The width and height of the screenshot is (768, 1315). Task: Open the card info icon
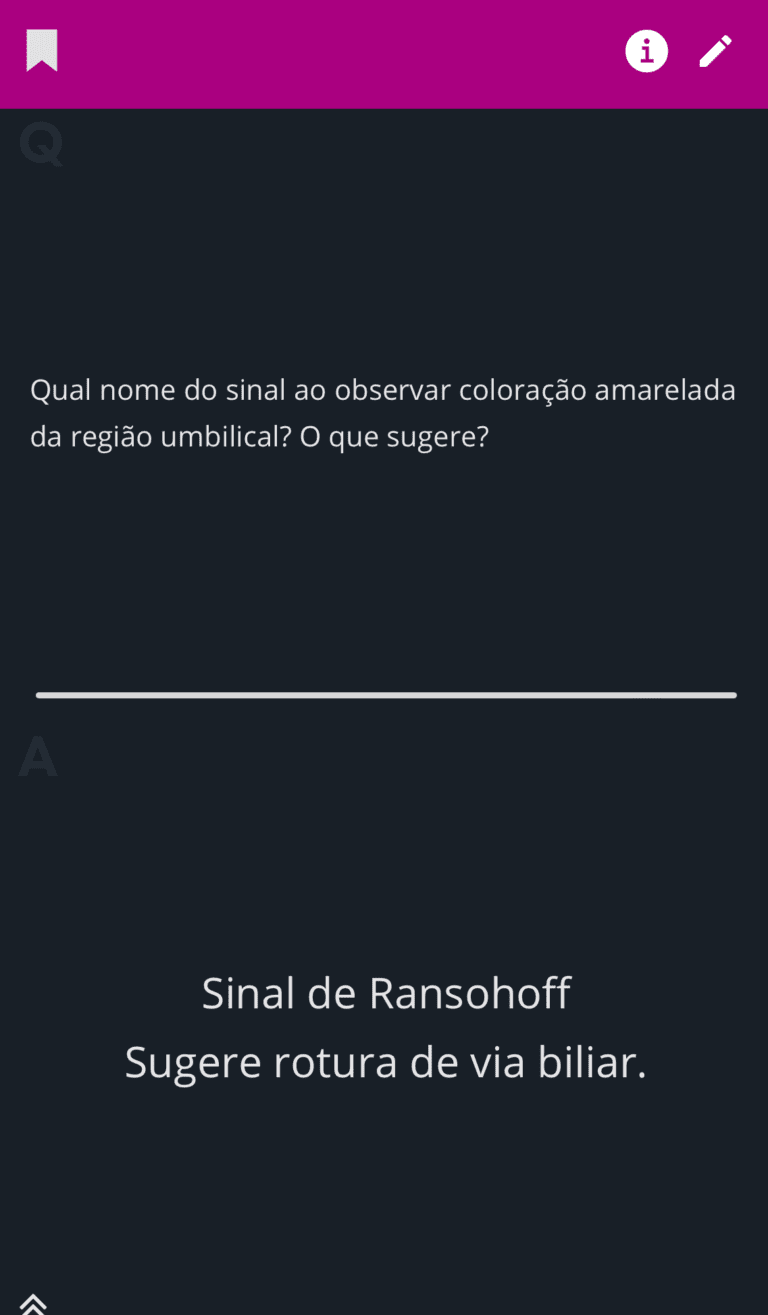coord(647,51)
